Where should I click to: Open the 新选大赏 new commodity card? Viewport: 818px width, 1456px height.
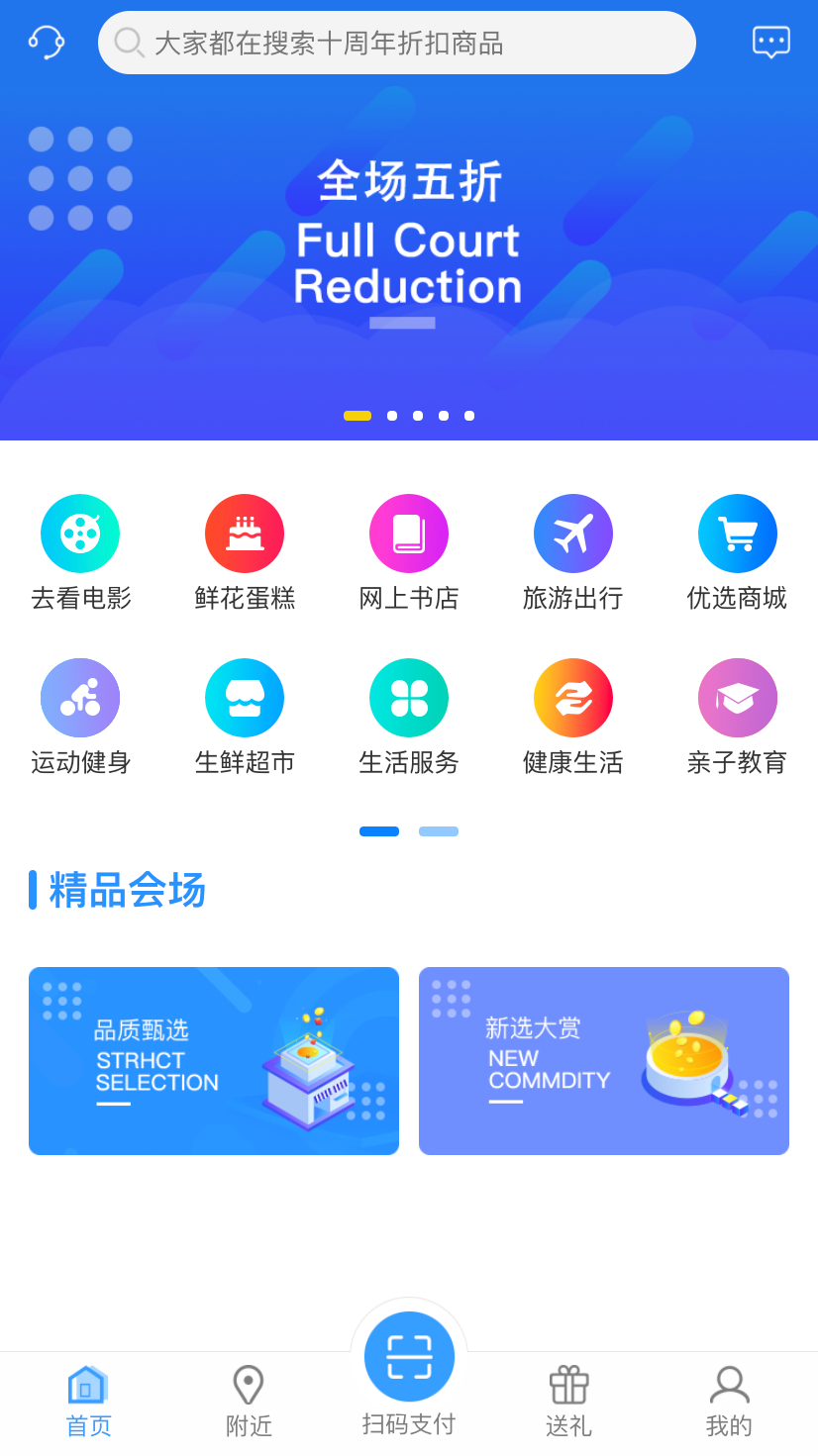[604, 1061]
